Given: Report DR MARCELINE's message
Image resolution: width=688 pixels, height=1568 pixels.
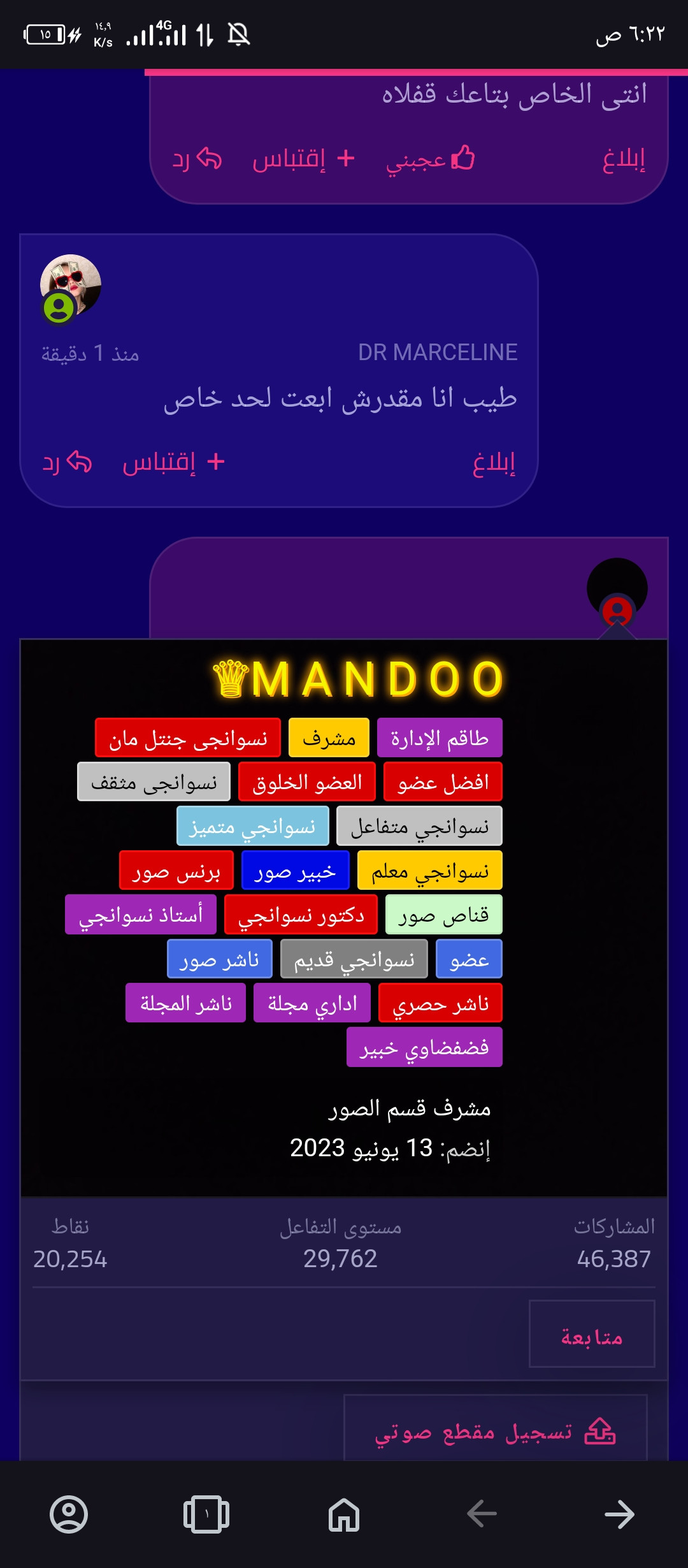Looking at the screenshot, I should tap(494, 462).
